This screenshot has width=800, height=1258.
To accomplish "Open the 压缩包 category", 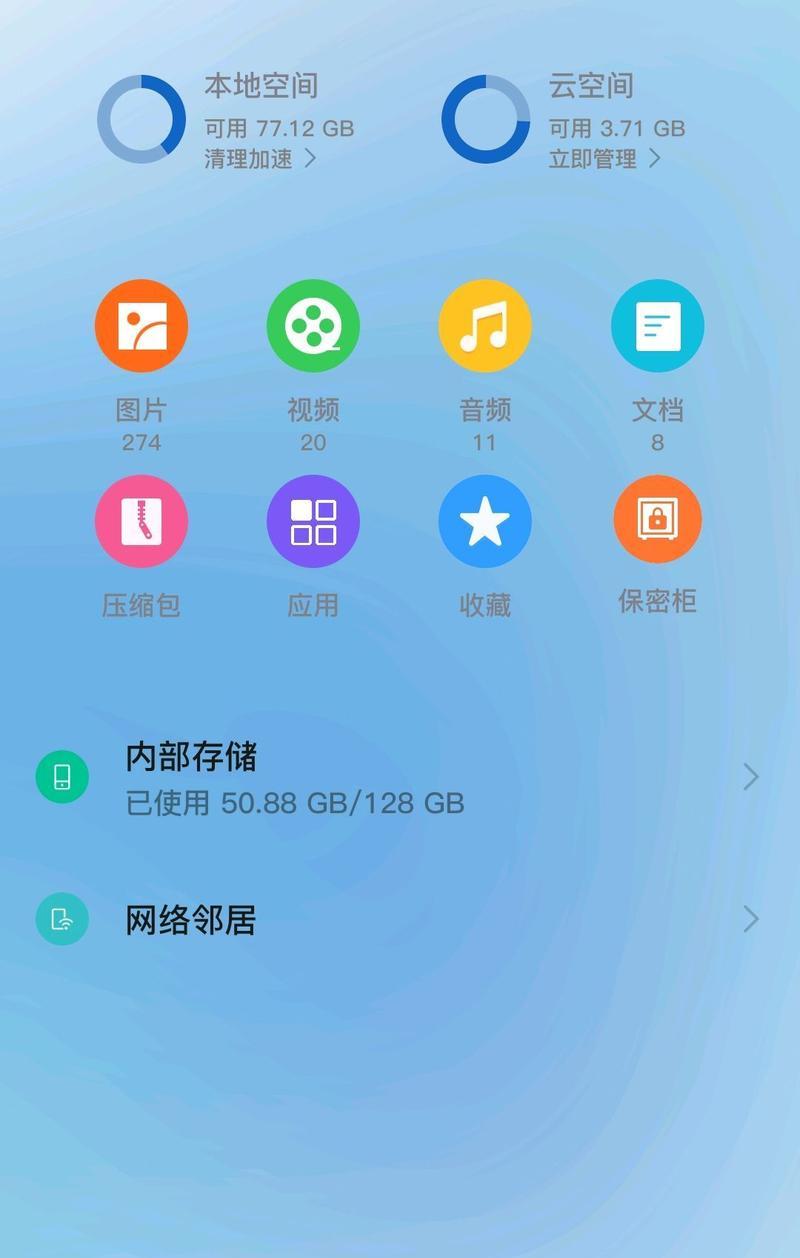I will [141, 522].
